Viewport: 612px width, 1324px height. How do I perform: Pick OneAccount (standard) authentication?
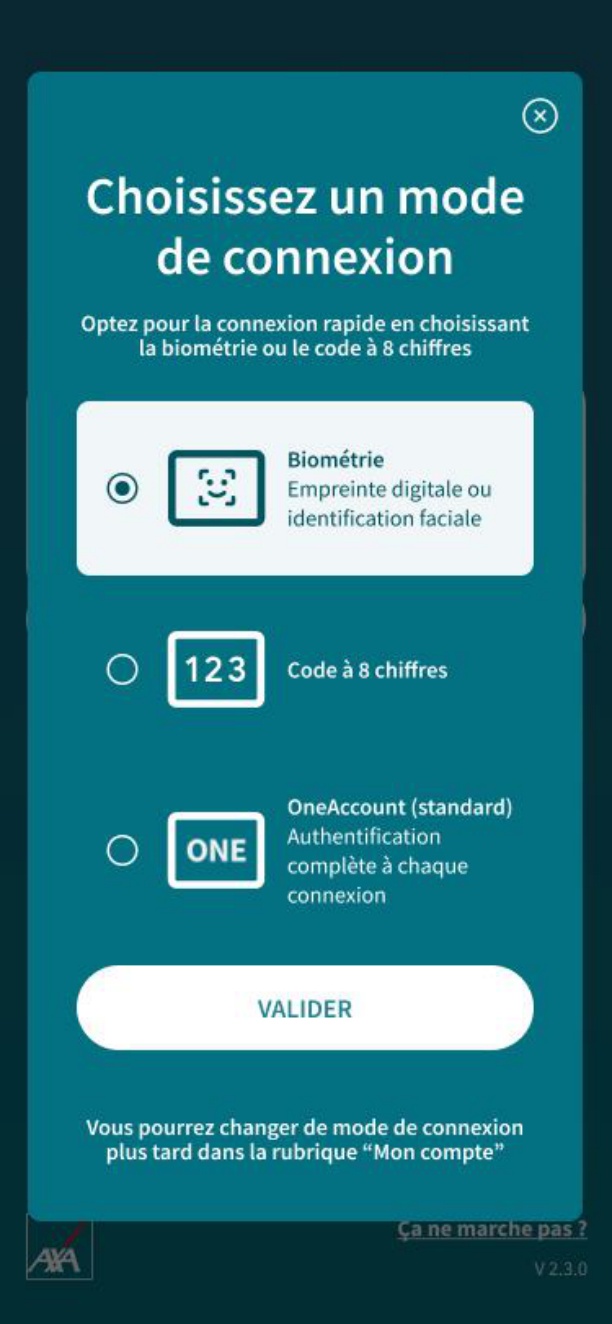(x=305, y=851)
